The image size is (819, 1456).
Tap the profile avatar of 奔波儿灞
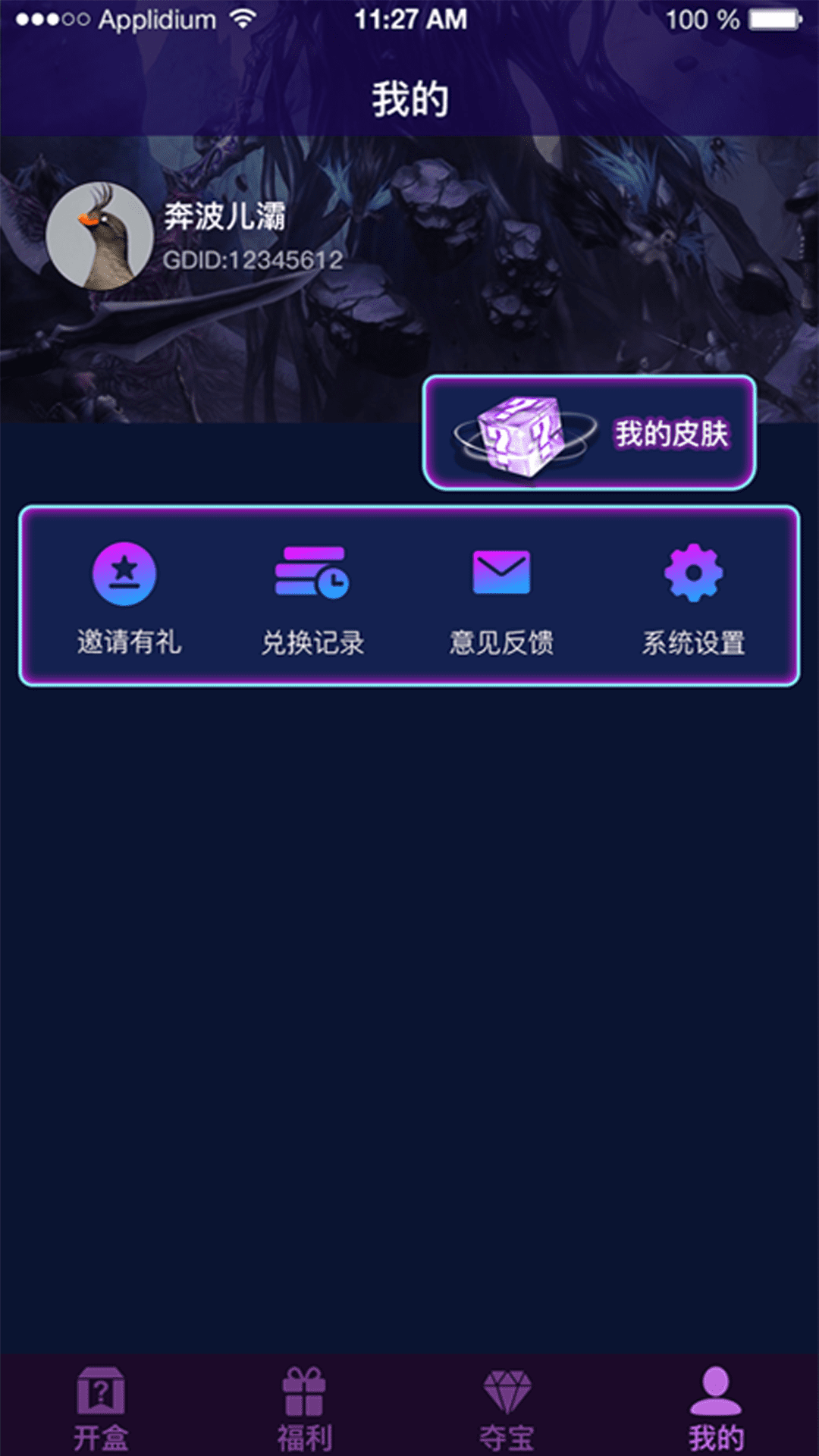pyautogui.click(x=99, y=236)
